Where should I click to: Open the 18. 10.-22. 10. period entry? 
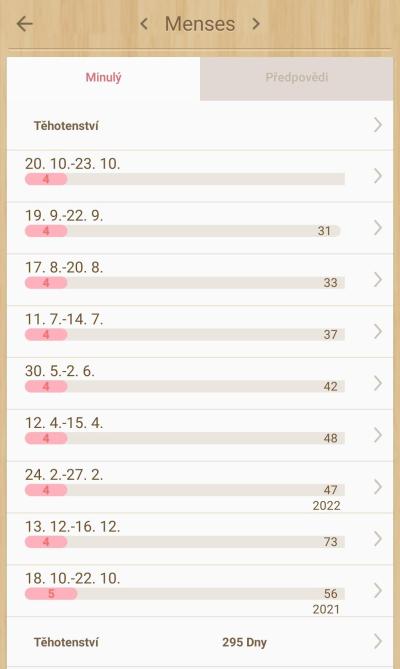(200, 590)
